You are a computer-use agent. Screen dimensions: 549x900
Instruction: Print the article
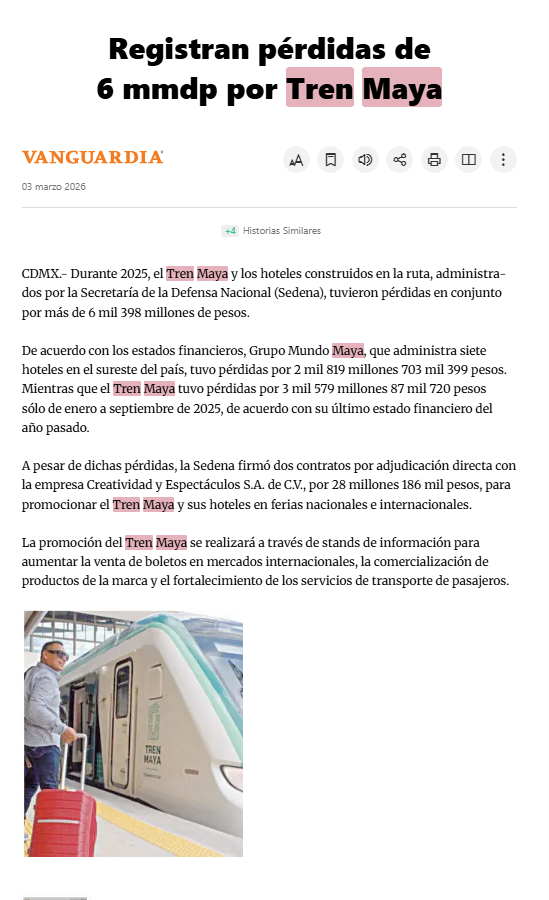pos(434,160)
